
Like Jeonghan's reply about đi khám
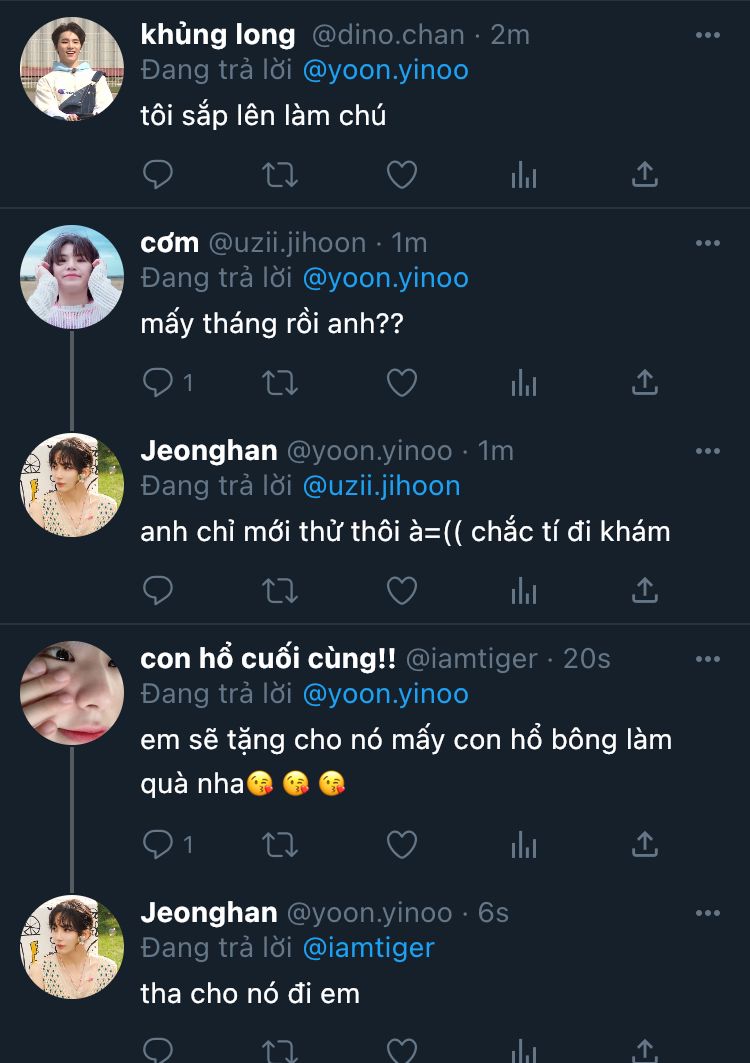[401, 590]
